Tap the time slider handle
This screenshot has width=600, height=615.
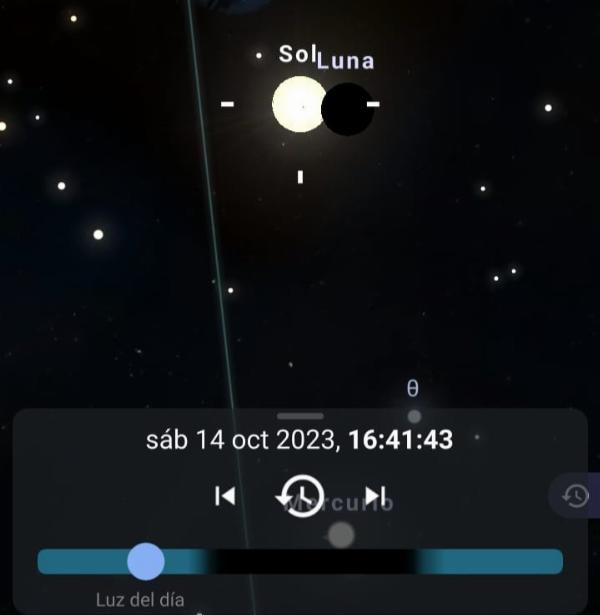pos(146,561)
